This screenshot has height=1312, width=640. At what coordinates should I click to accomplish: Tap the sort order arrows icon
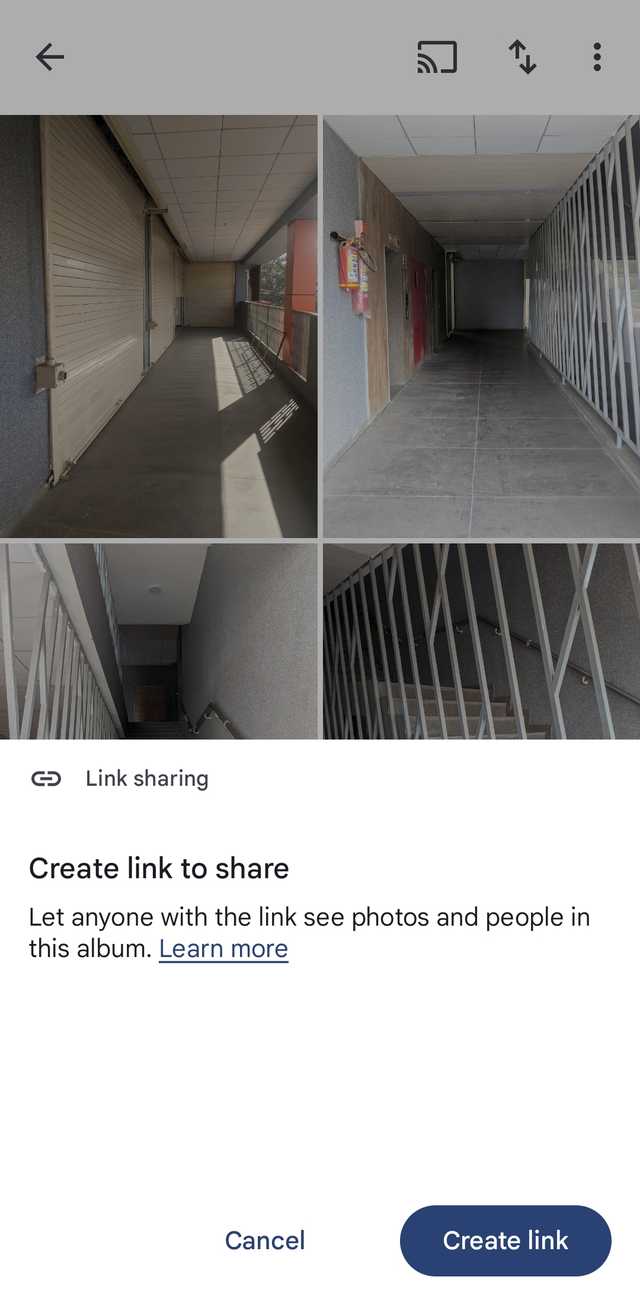pos(522,57)
